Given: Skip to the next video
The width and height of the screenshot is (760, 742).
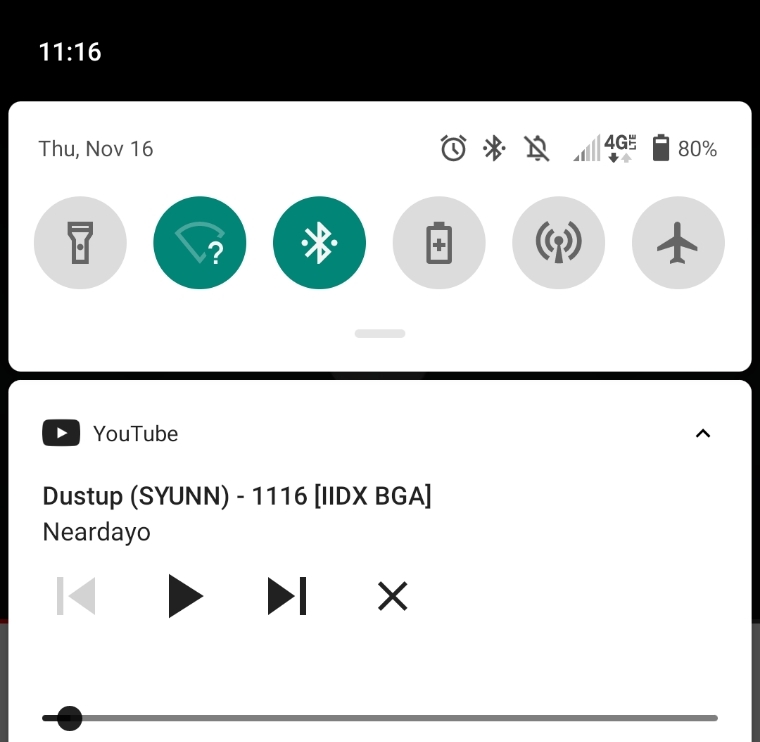Looking at the screenshot, I should tap(287, 596).
